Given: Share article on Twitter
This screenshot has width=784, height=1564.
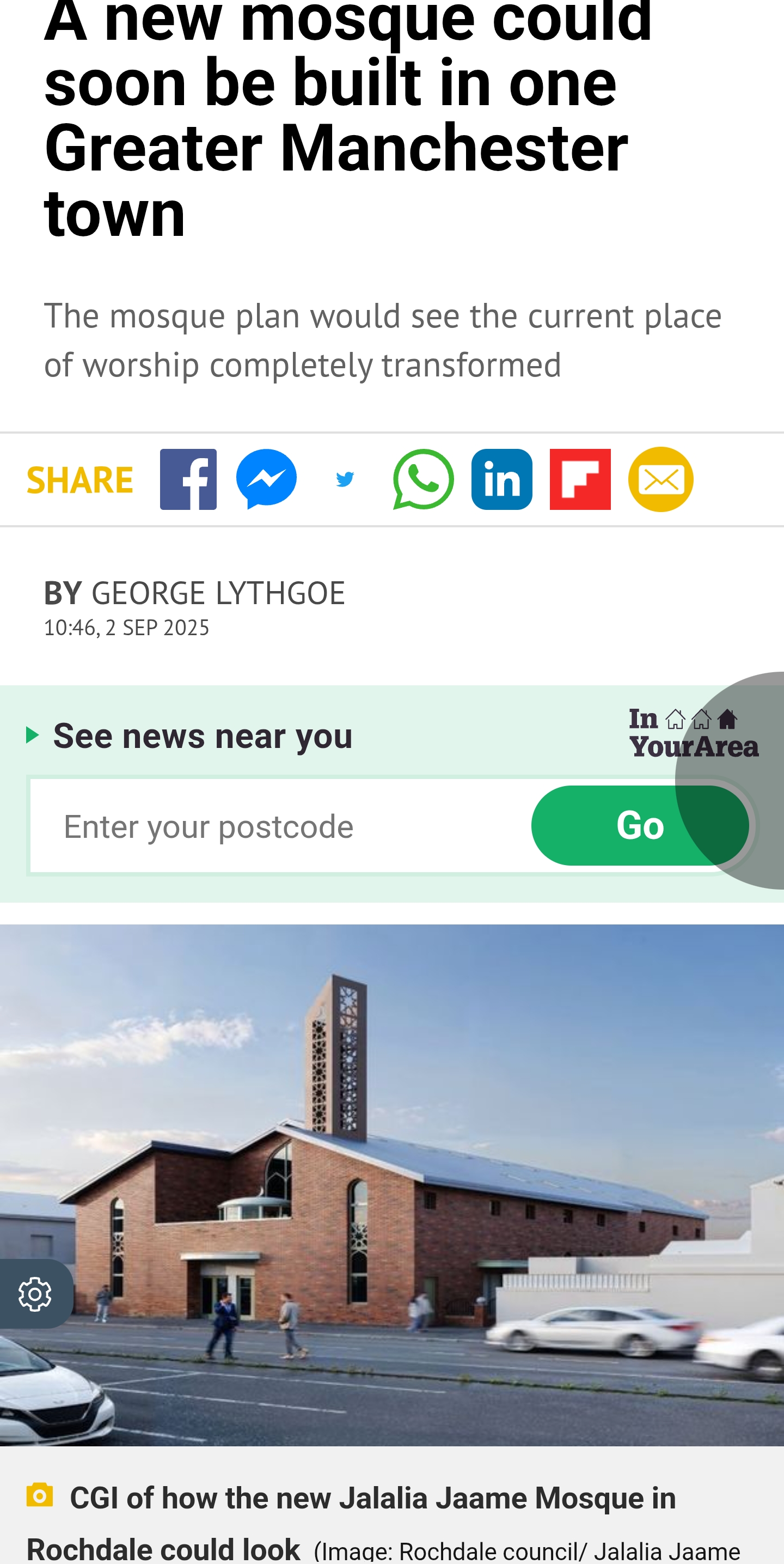Looking at the screenshot, I should 345,479.
